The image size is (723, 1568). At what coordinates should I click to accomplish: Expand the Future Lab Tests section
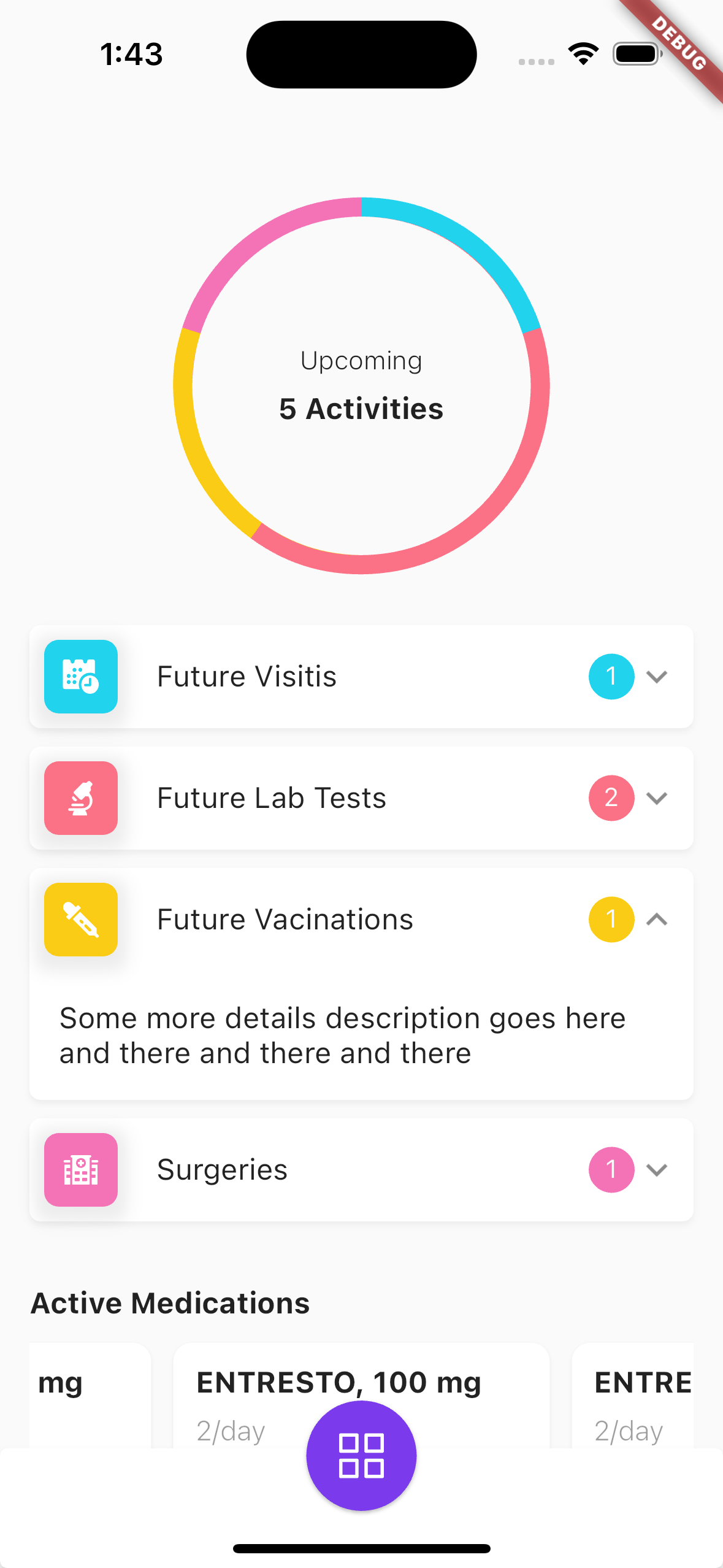pos(657,798)
